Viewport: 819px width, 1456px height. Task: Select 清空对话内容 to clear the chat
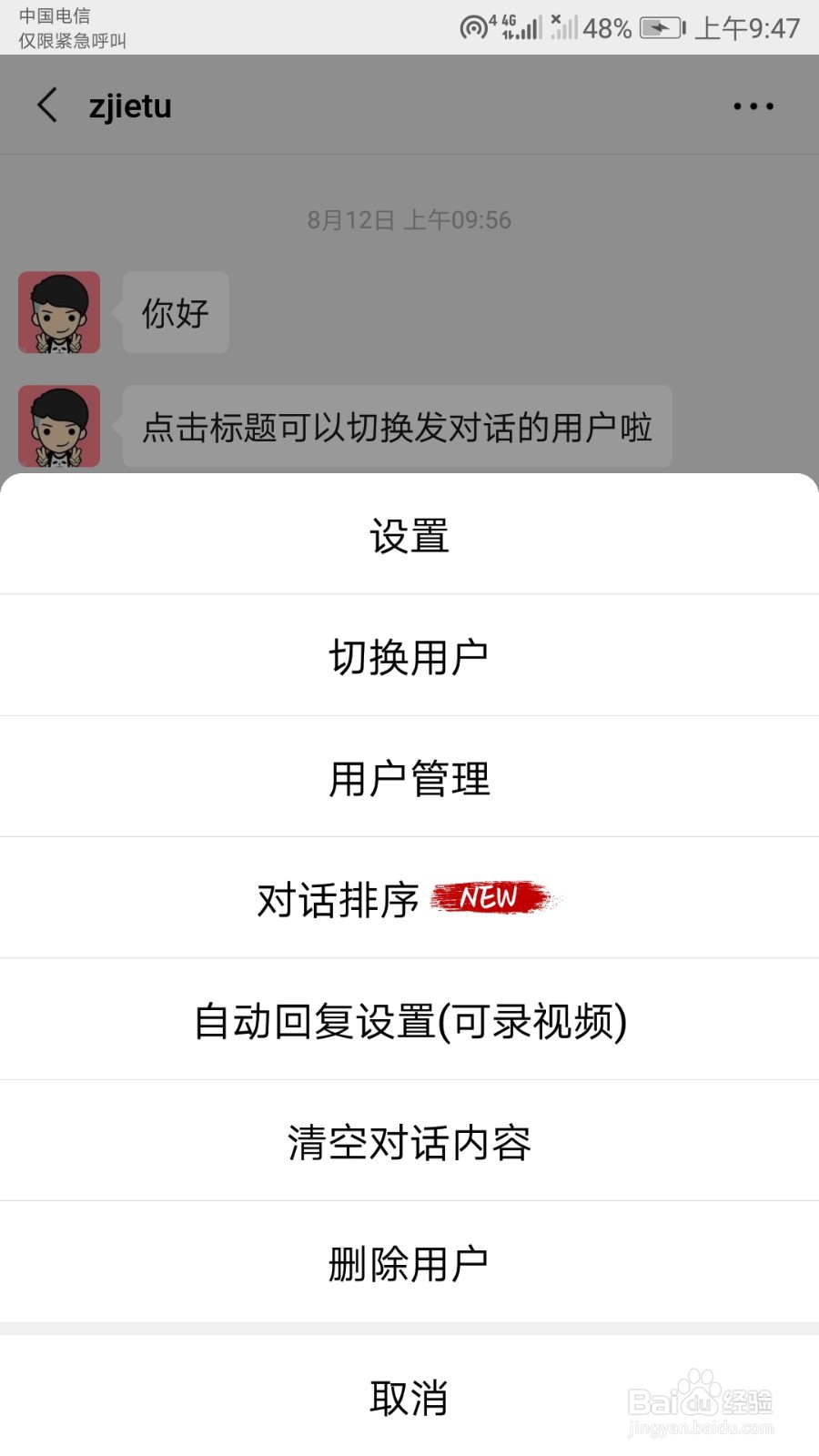coord(409,1141)
